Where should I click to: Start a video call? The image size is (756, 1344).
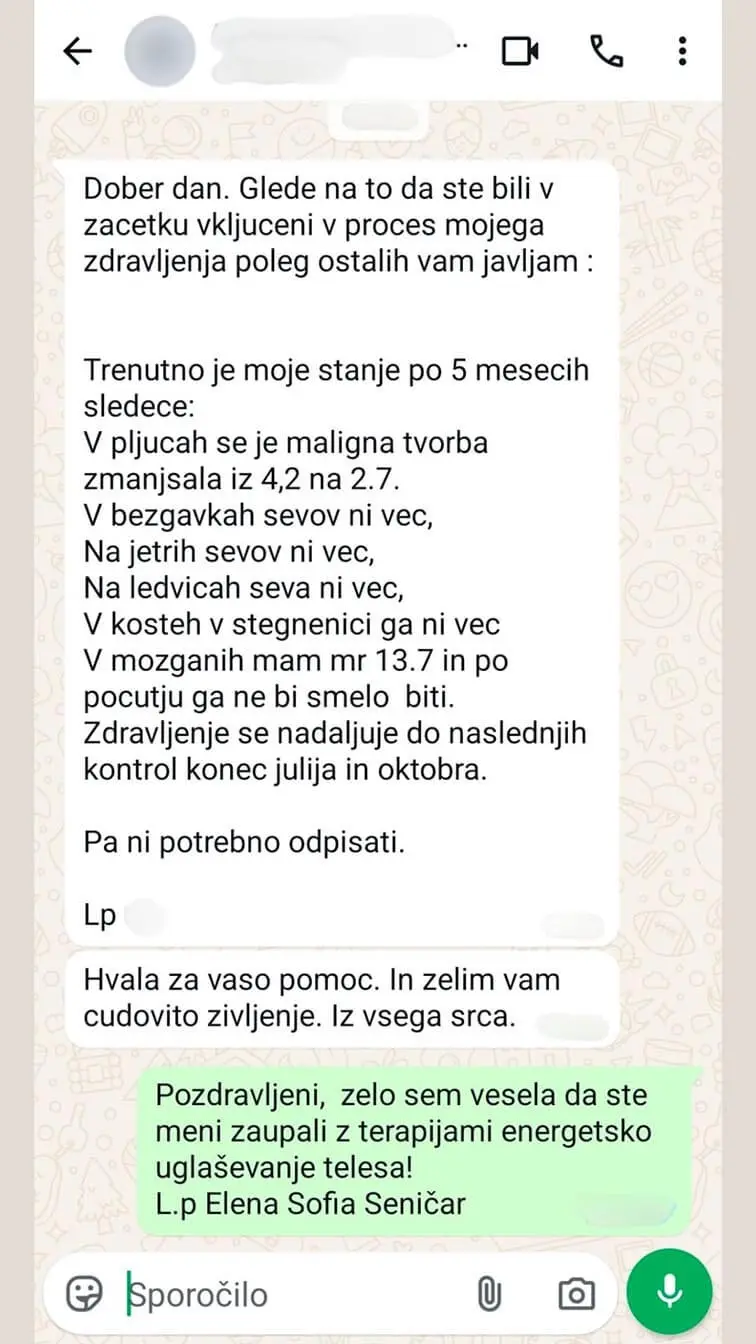pyautogui.click(x=520, y=51)
